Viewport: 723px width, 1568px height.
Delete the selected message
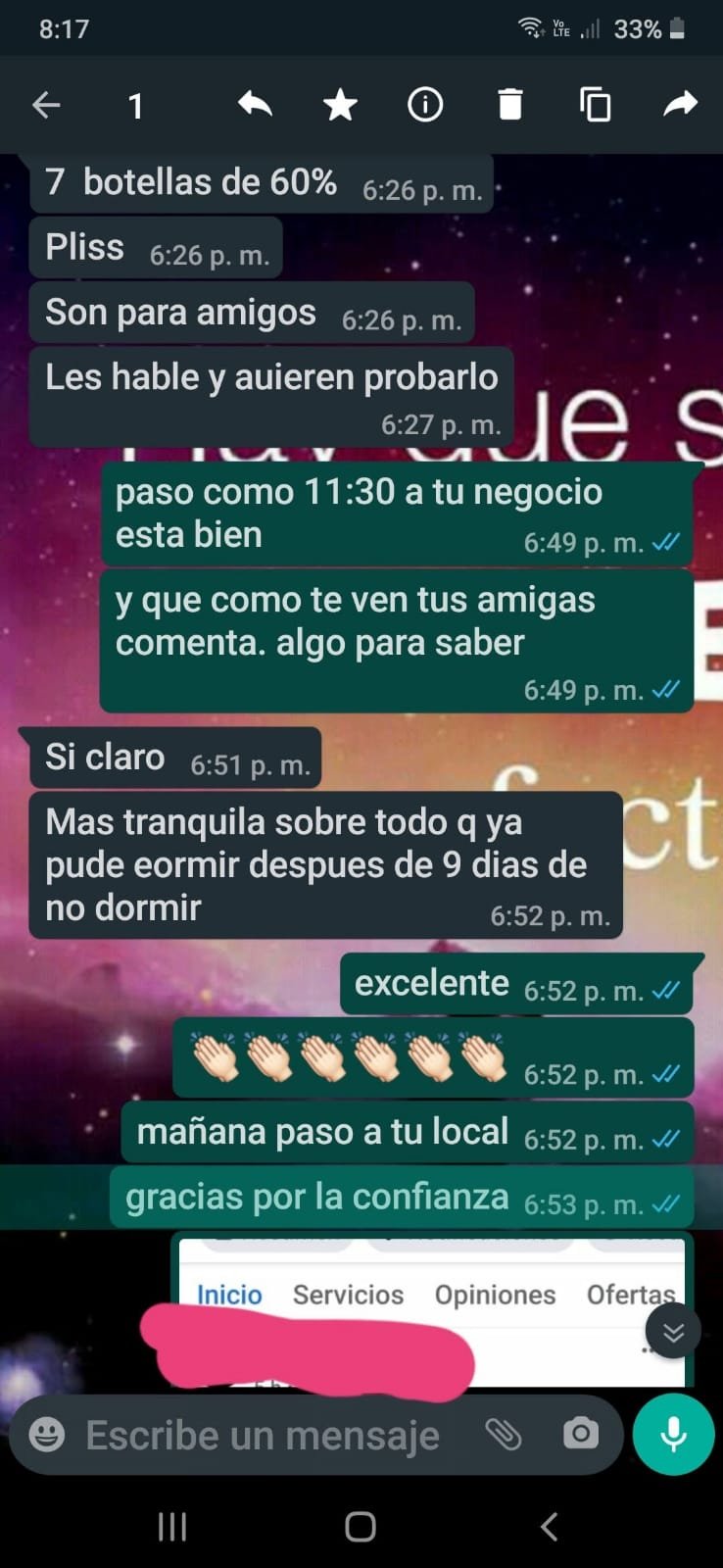pyautogui.click(x=510, y=104)
